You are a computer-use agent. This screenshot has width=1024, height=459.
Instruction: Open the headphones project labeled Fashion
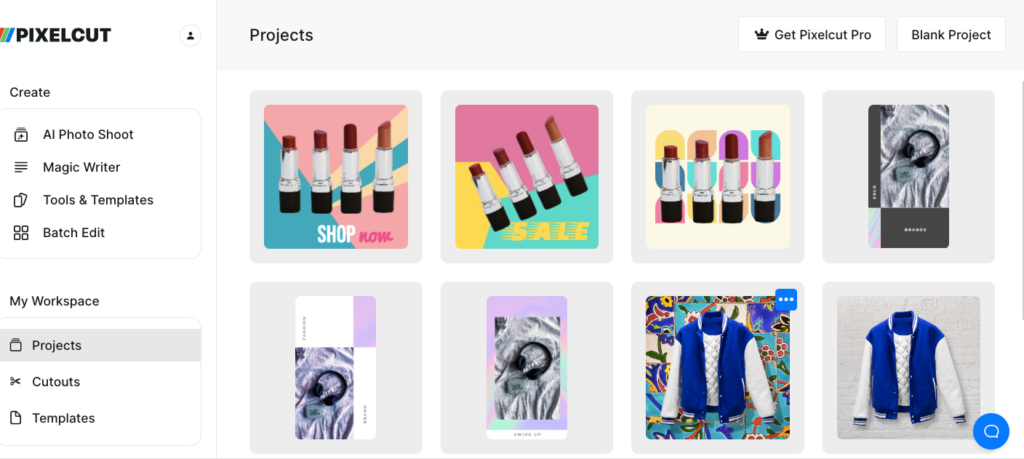pos(335,367)
